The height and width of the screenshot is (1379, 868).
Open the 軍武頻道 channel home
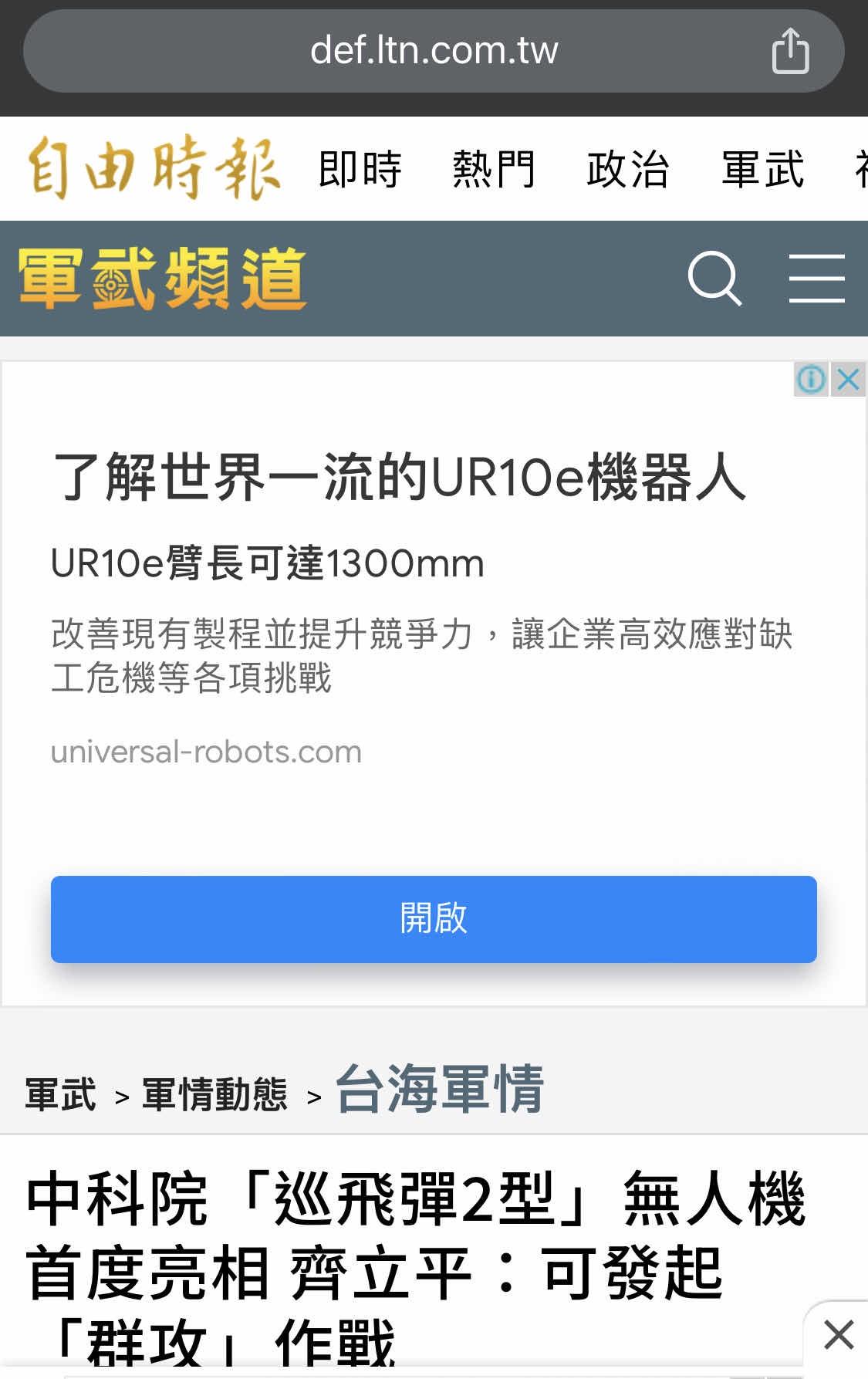(163, 279)
